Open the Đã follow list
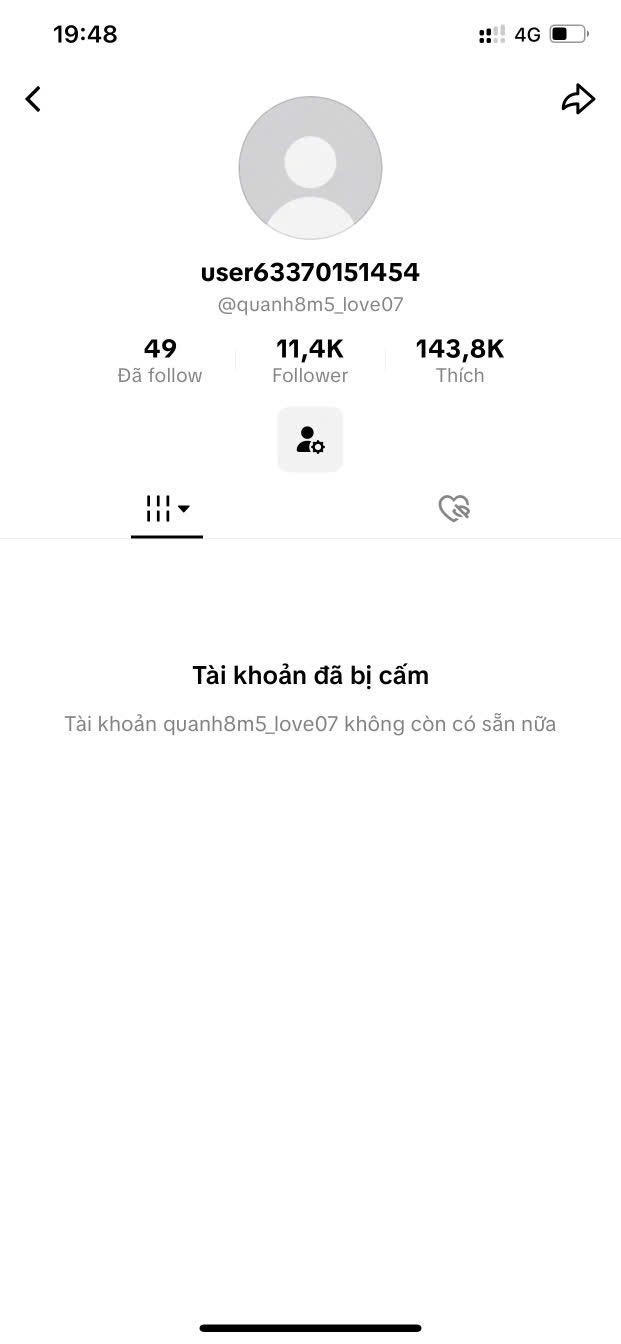This screenshot has height=1344, width=621. (x=160, y=361)
